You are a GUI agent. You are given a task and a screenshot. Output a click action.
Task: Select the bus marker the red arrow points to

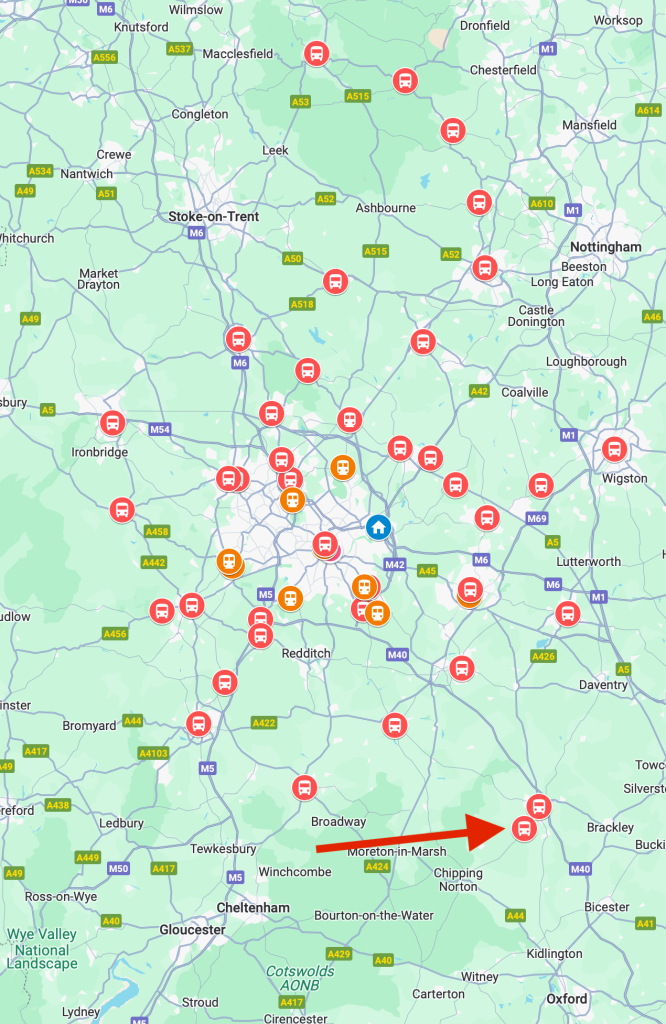(x=524, y=829)
